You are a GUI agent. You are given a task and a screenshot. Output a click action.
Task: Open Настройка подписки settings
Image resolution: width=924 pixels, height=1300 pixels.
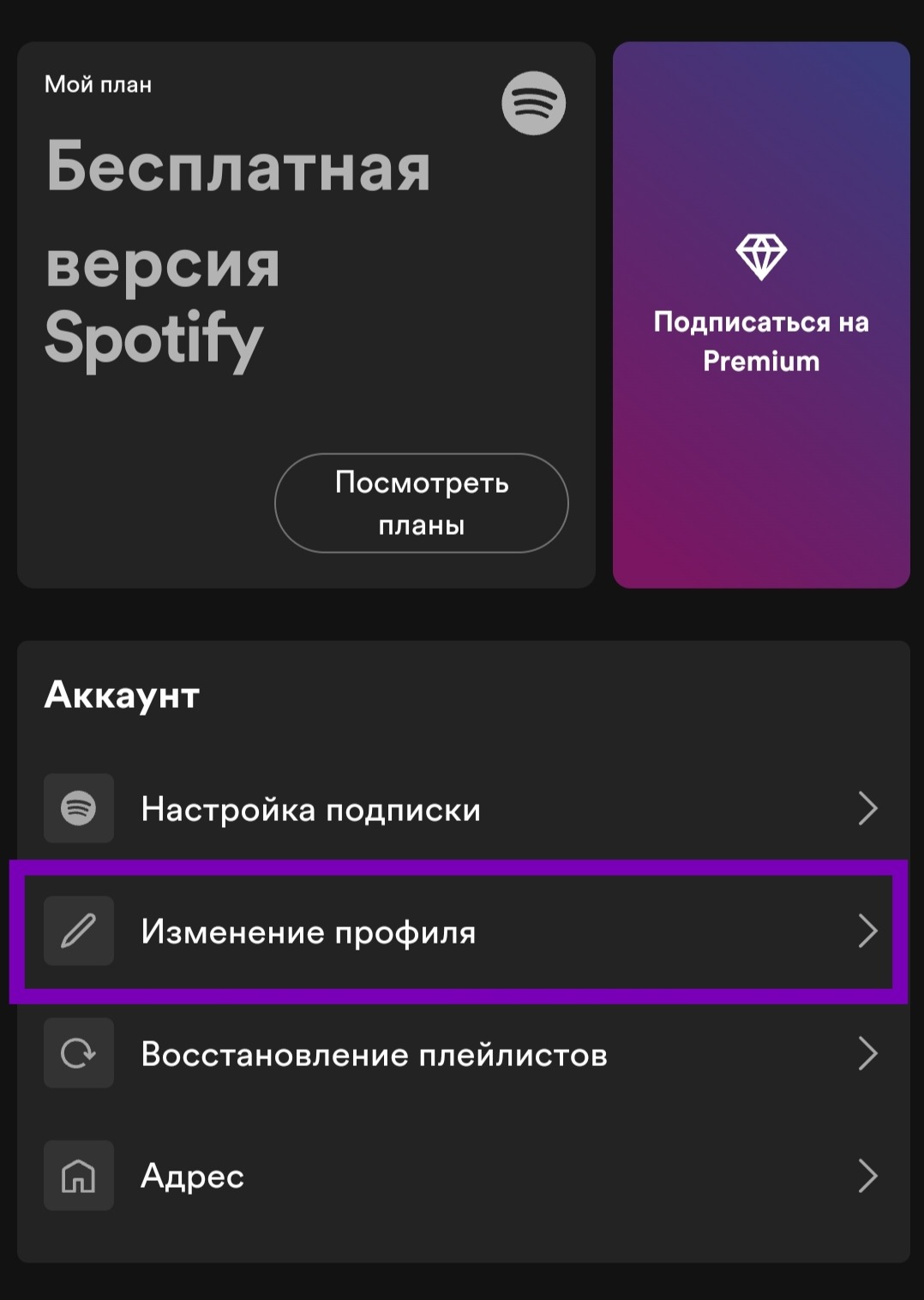462,808
